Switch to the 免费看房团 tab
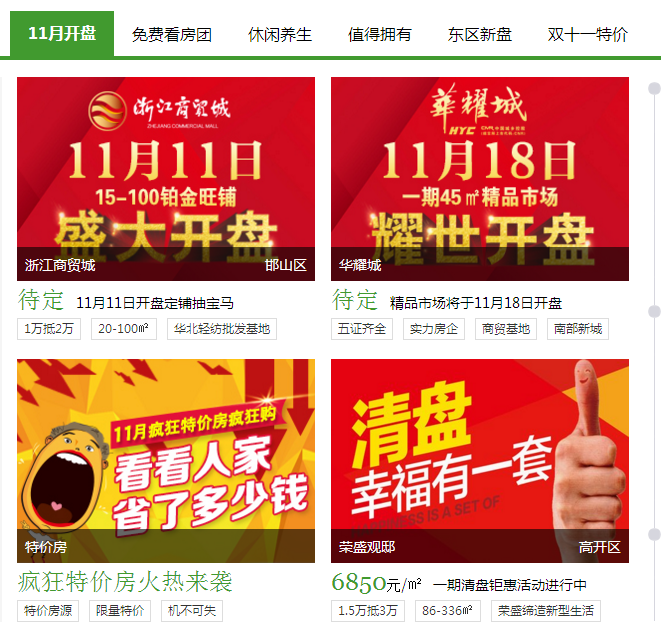 click(172, 34)
